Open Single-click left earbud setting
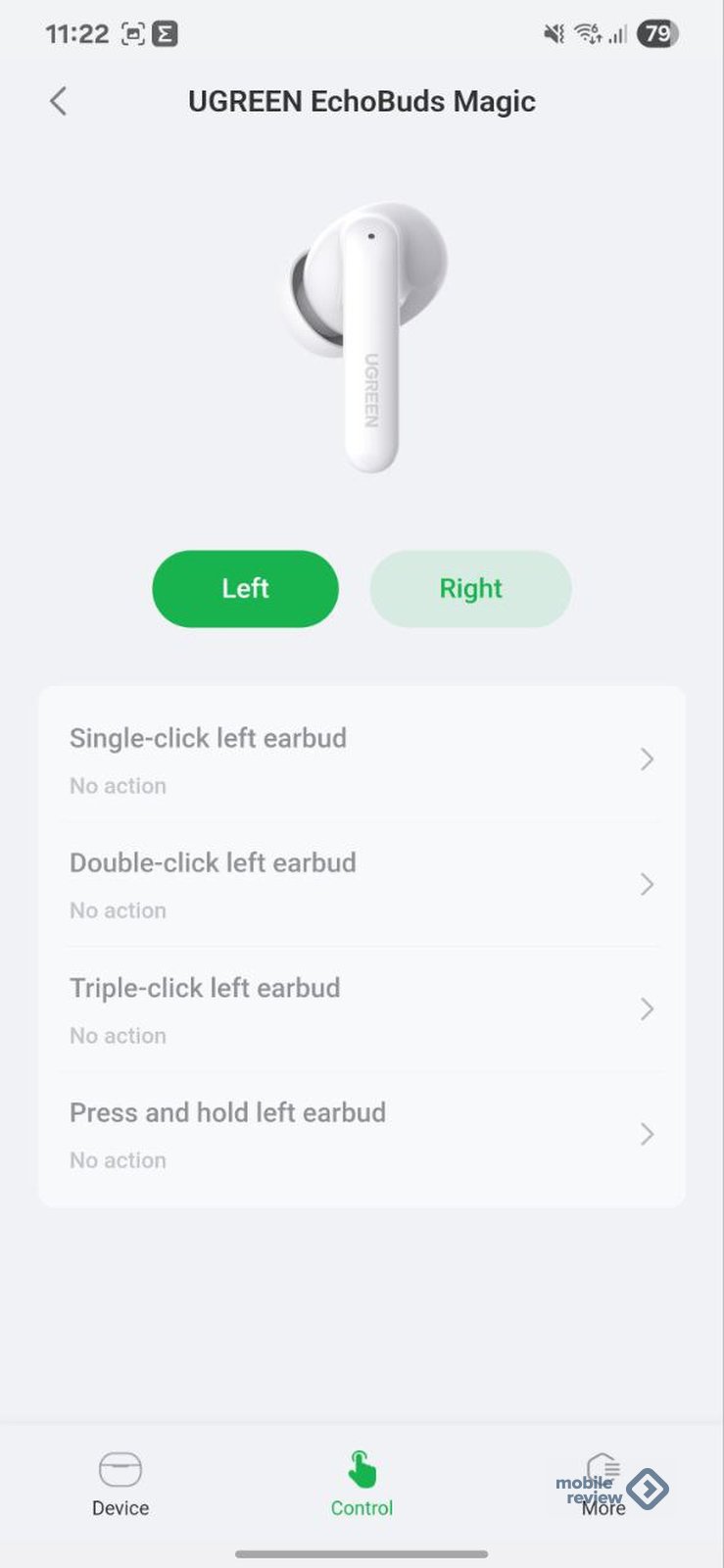724x1568 pixels. pyautogui.click(x=361, y=759)
